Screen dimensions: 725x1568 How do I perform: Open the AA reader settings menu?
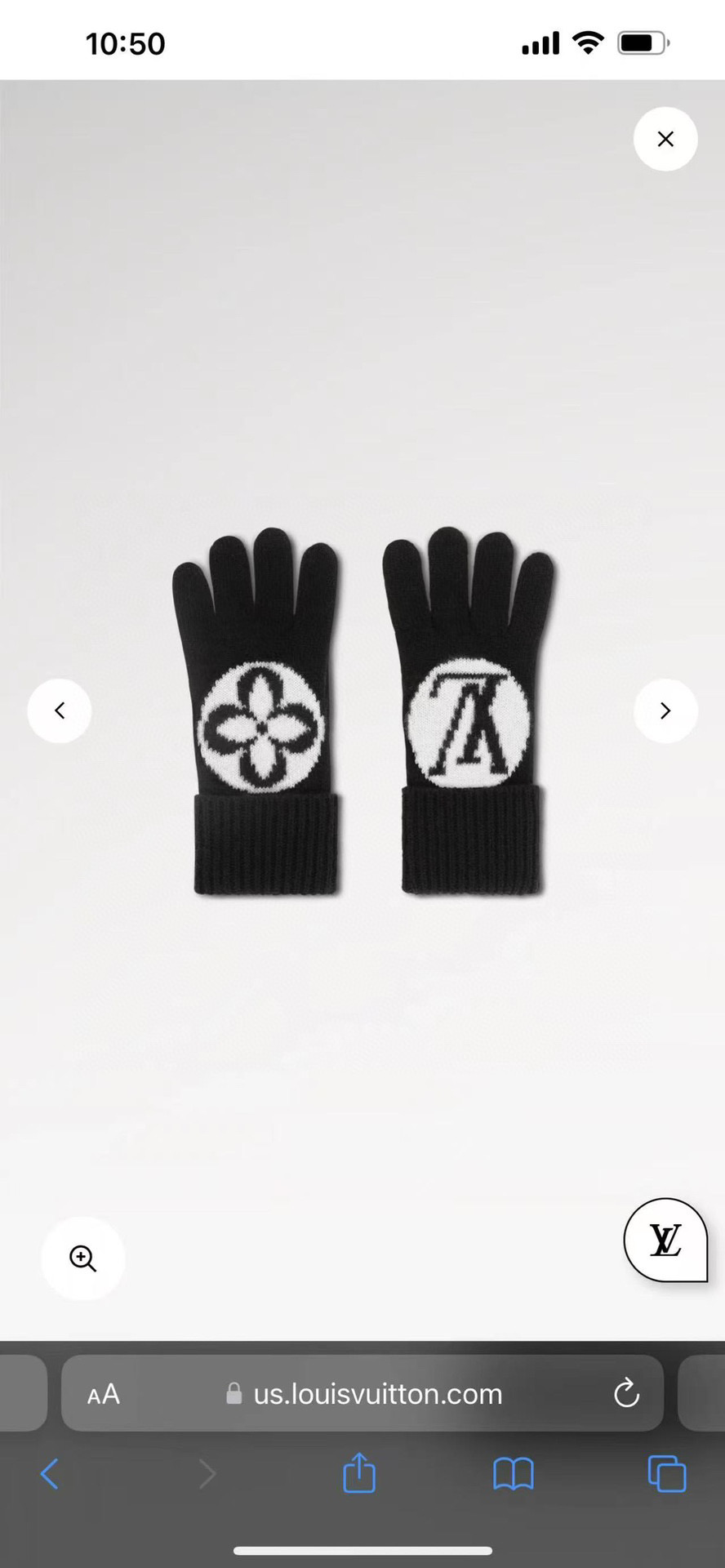click(x=104, y=1394)
